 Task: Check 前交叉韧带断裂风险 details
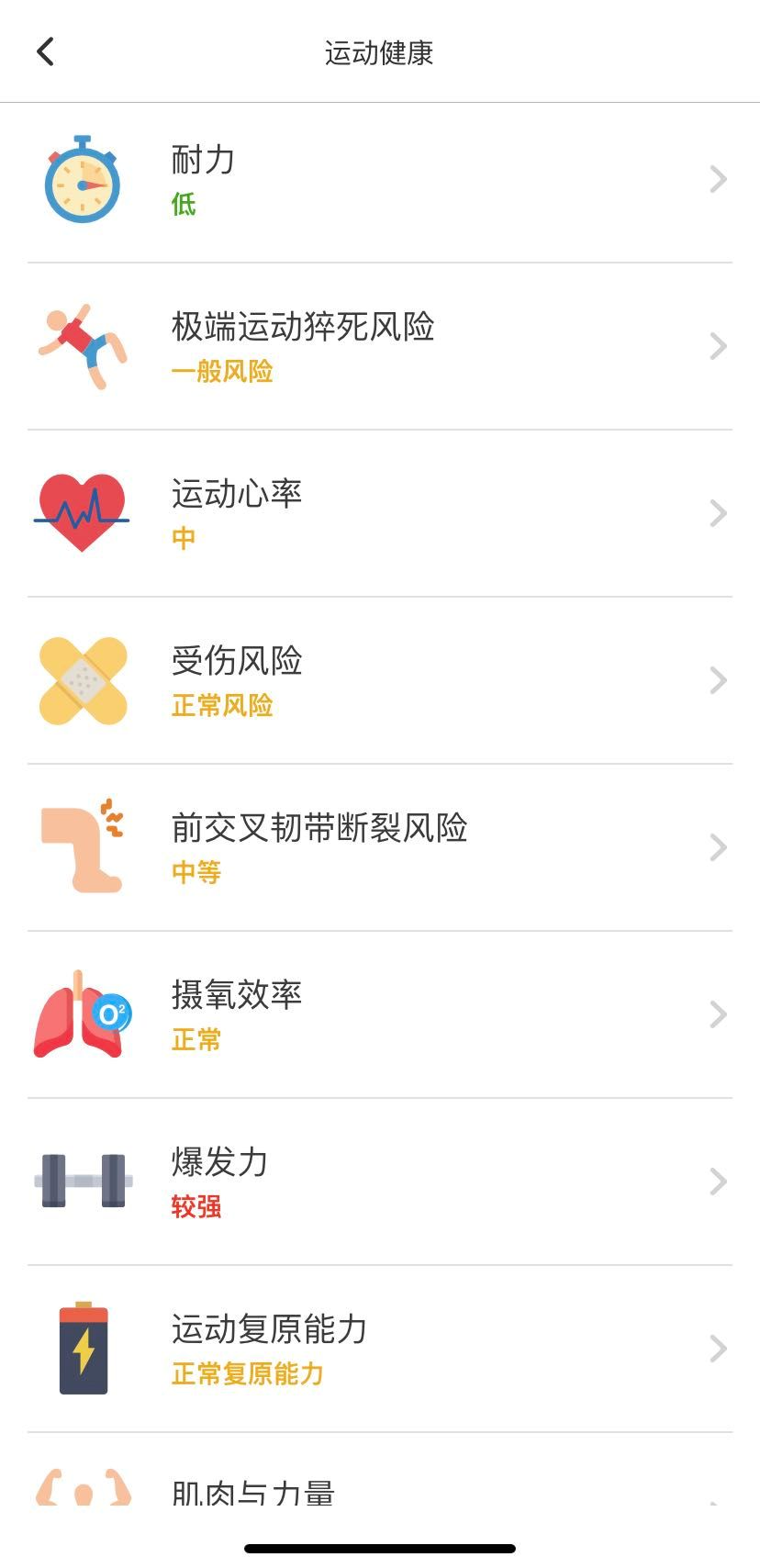[380, 848]
